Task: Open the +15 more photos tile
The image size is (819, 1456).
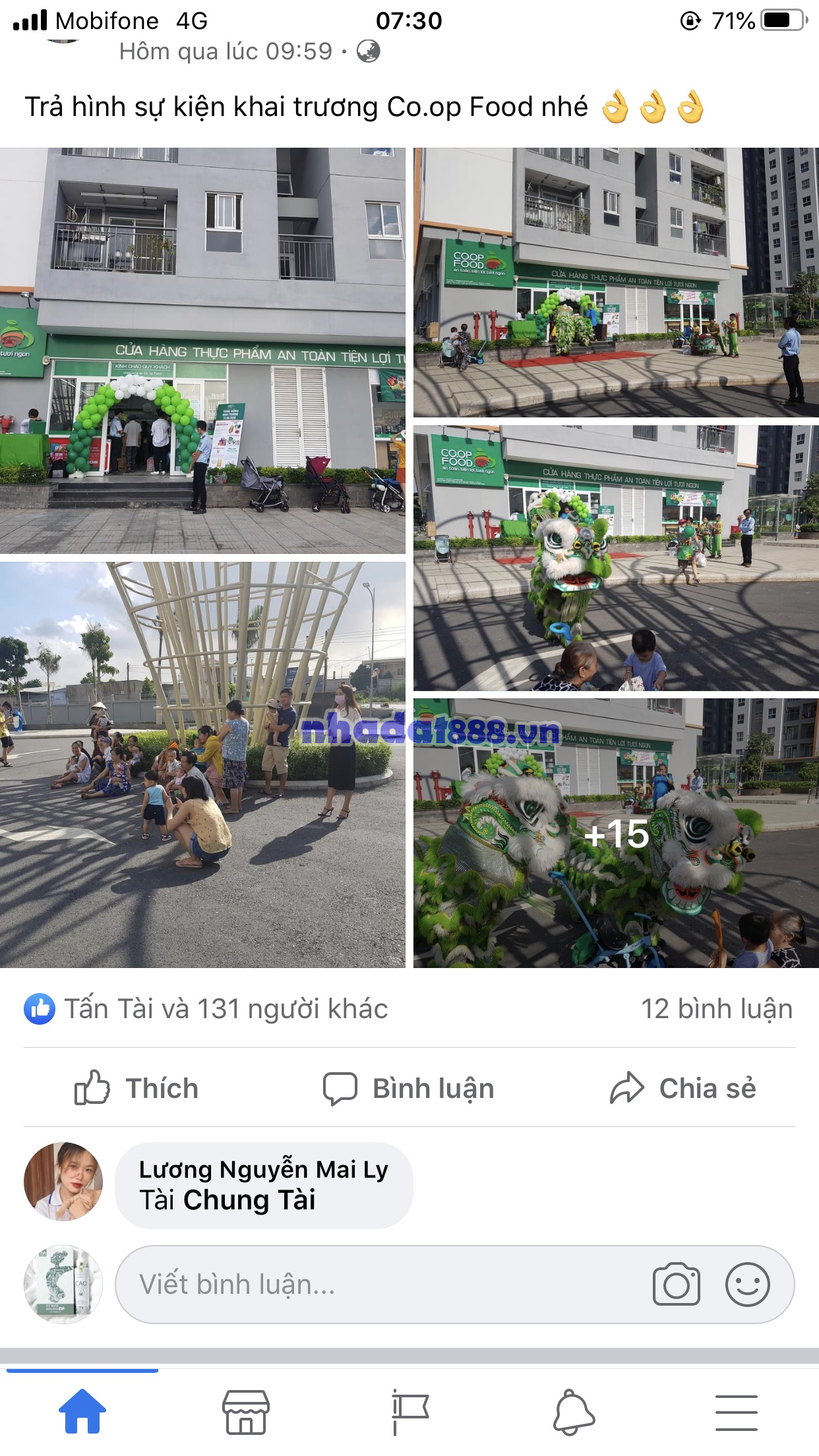Action: tap(616, 833)
